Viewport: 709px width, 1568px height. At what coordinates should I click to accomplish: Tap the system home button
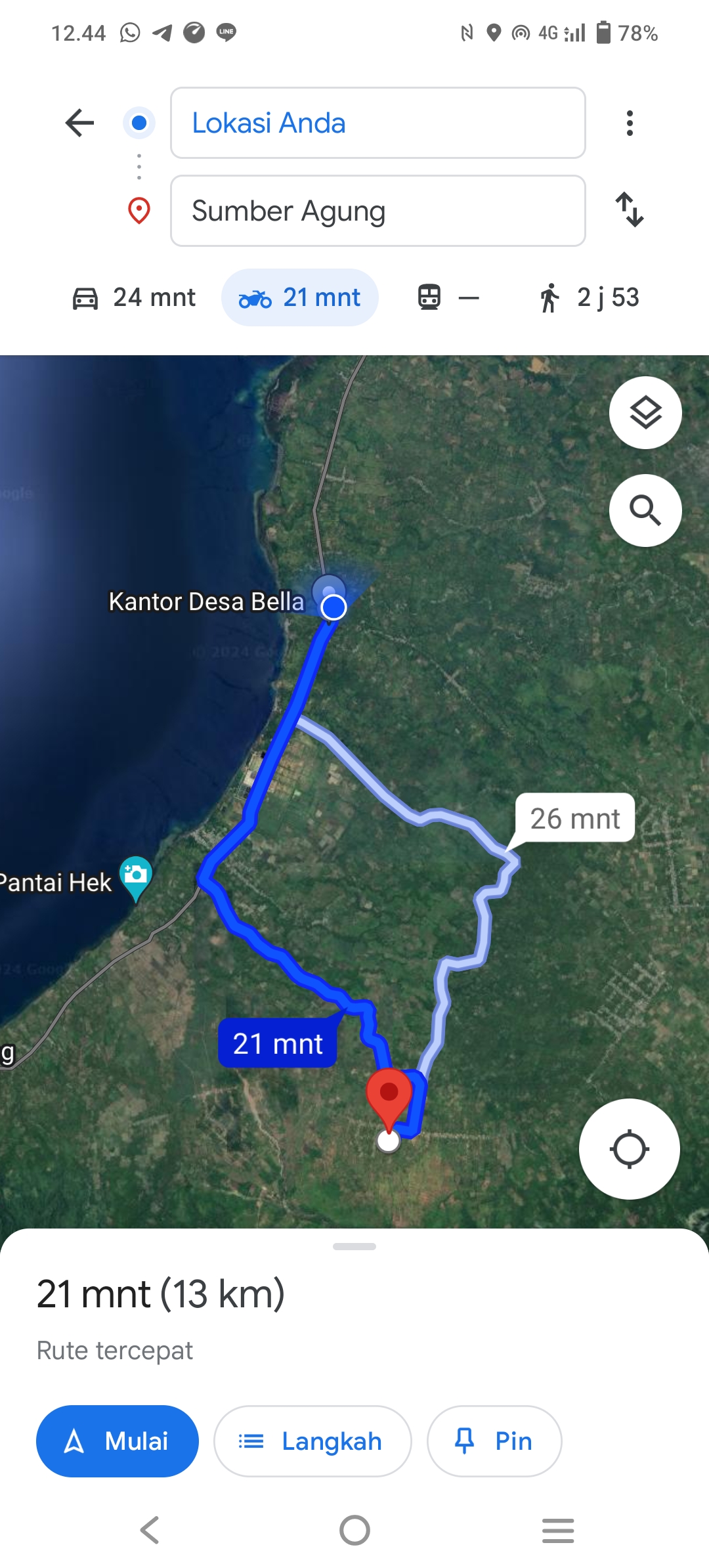click(354, 1531)
